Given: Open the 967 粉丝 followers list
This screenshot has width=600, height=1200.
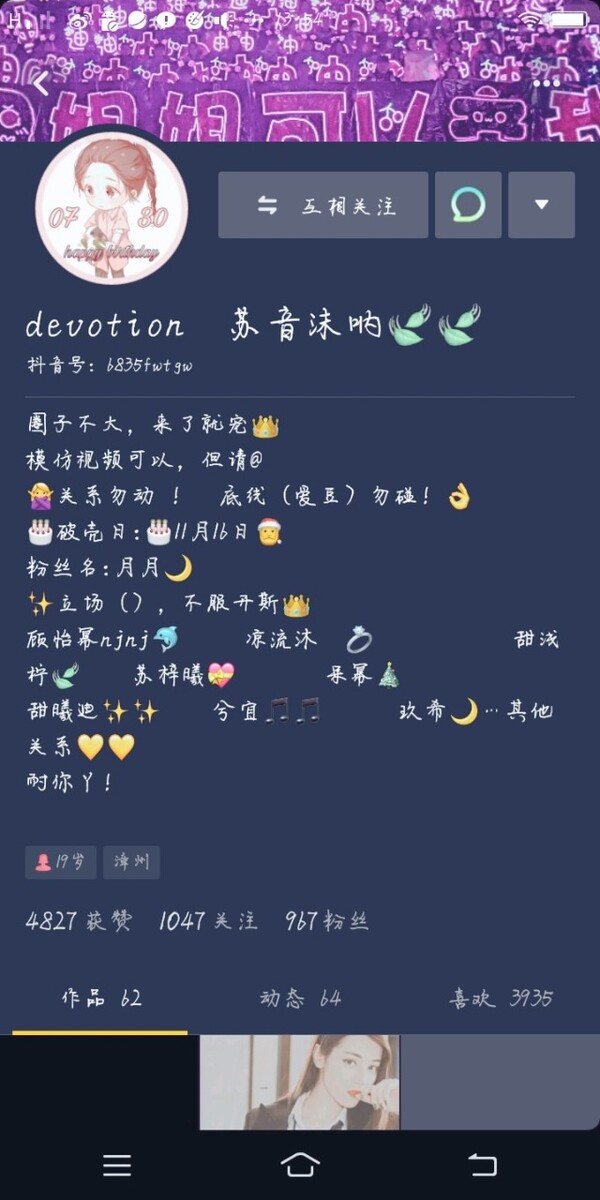Looking at the screenshot, I should (x=326, y=921).
